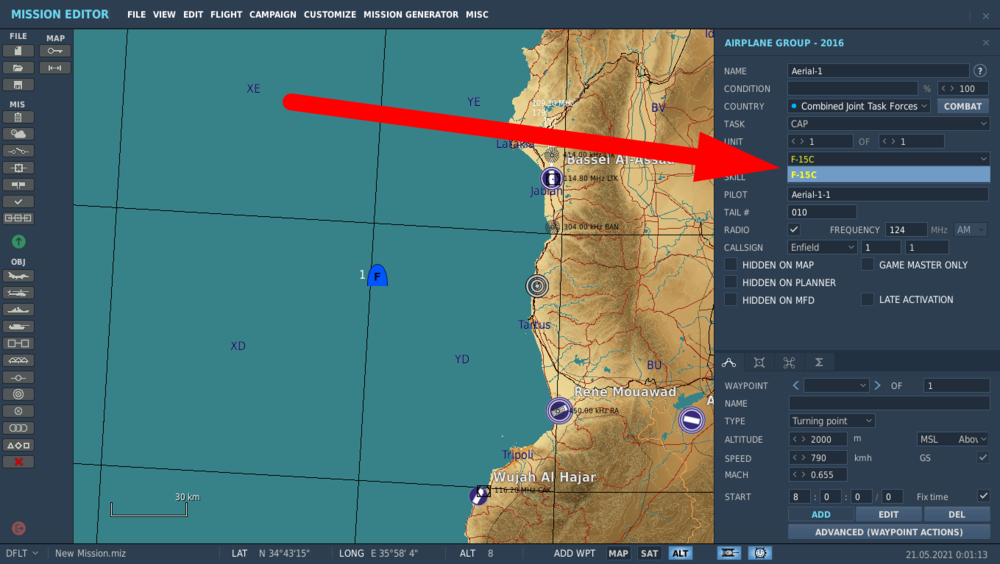Screen dimensions: 1000x564
Task: Edit the Altitude field value 2000
Action: pos(825,439)
